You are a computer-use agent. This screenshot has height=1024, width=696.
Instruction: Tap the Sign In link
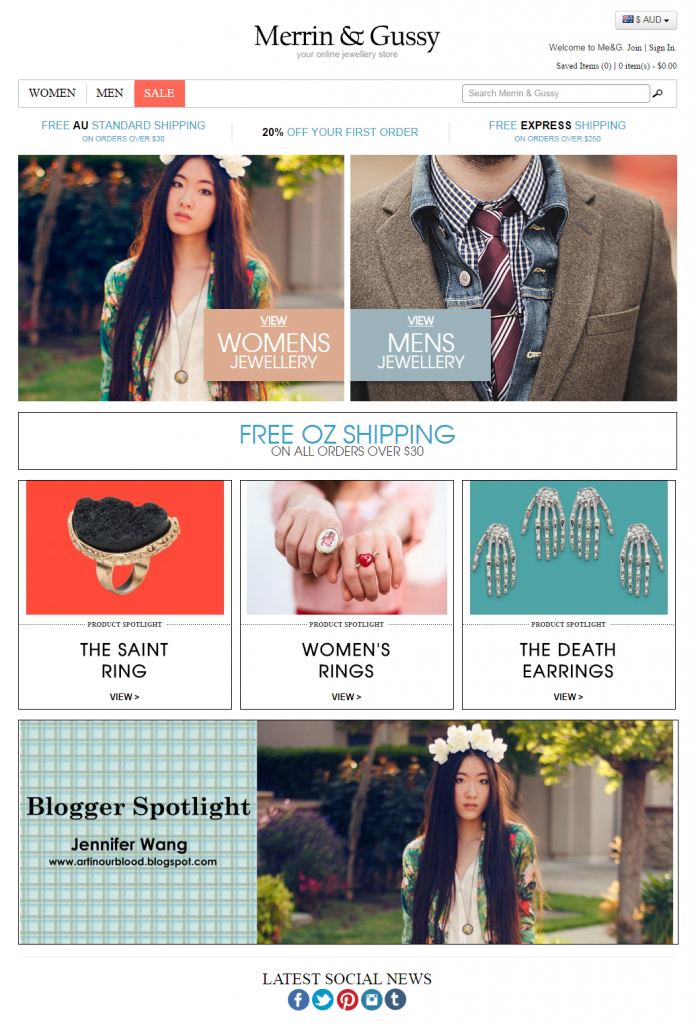(x=662, y=47)
